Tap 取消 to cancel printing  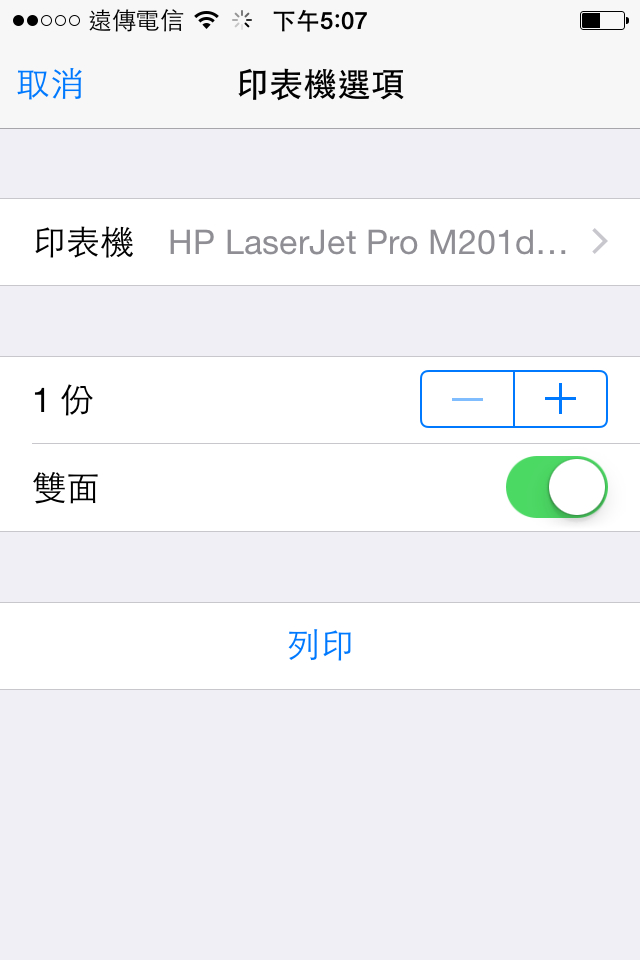click(x=50, y=85)
